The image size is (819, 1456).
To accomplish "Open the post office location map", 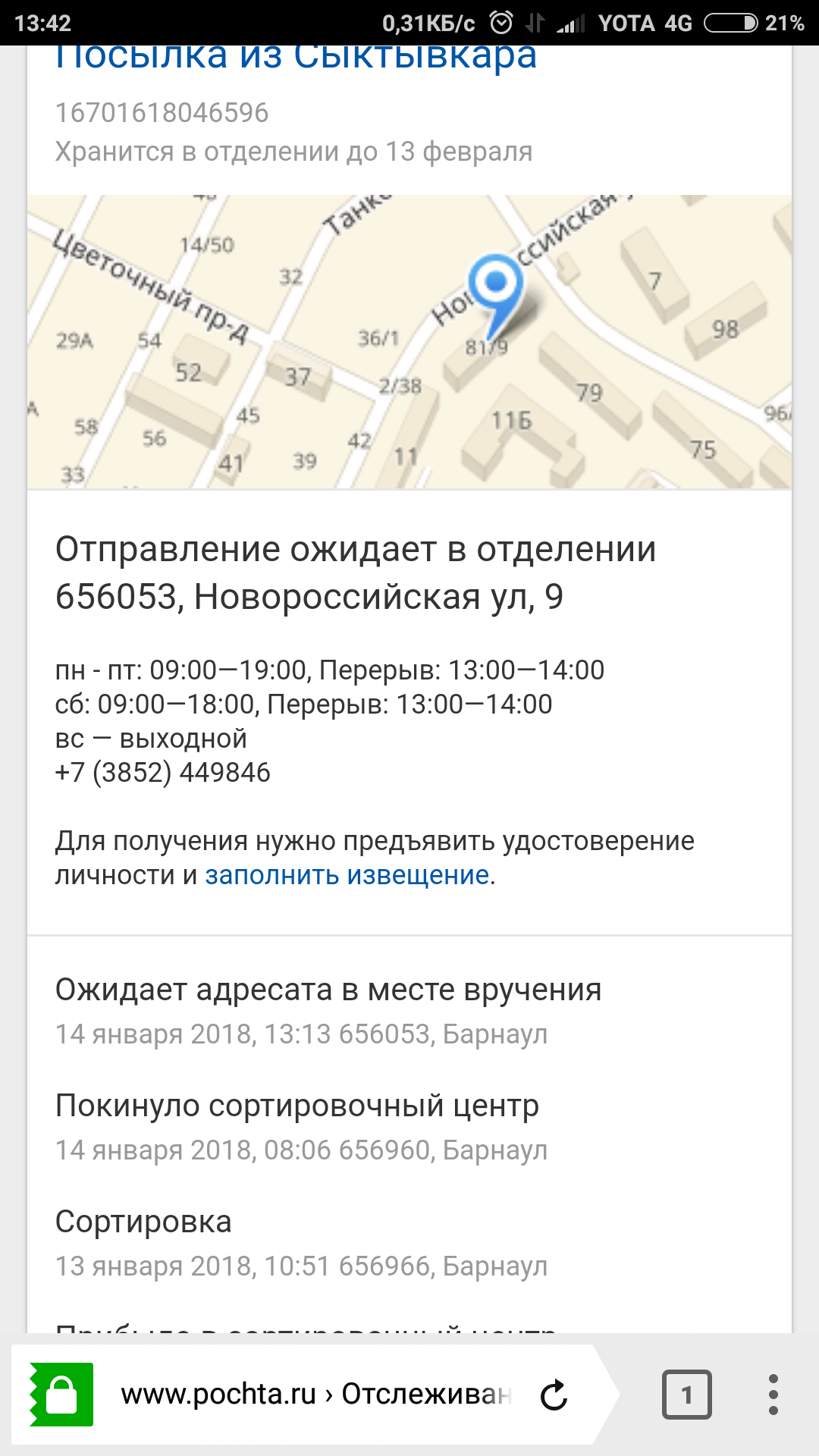I will tap(409, 342).
